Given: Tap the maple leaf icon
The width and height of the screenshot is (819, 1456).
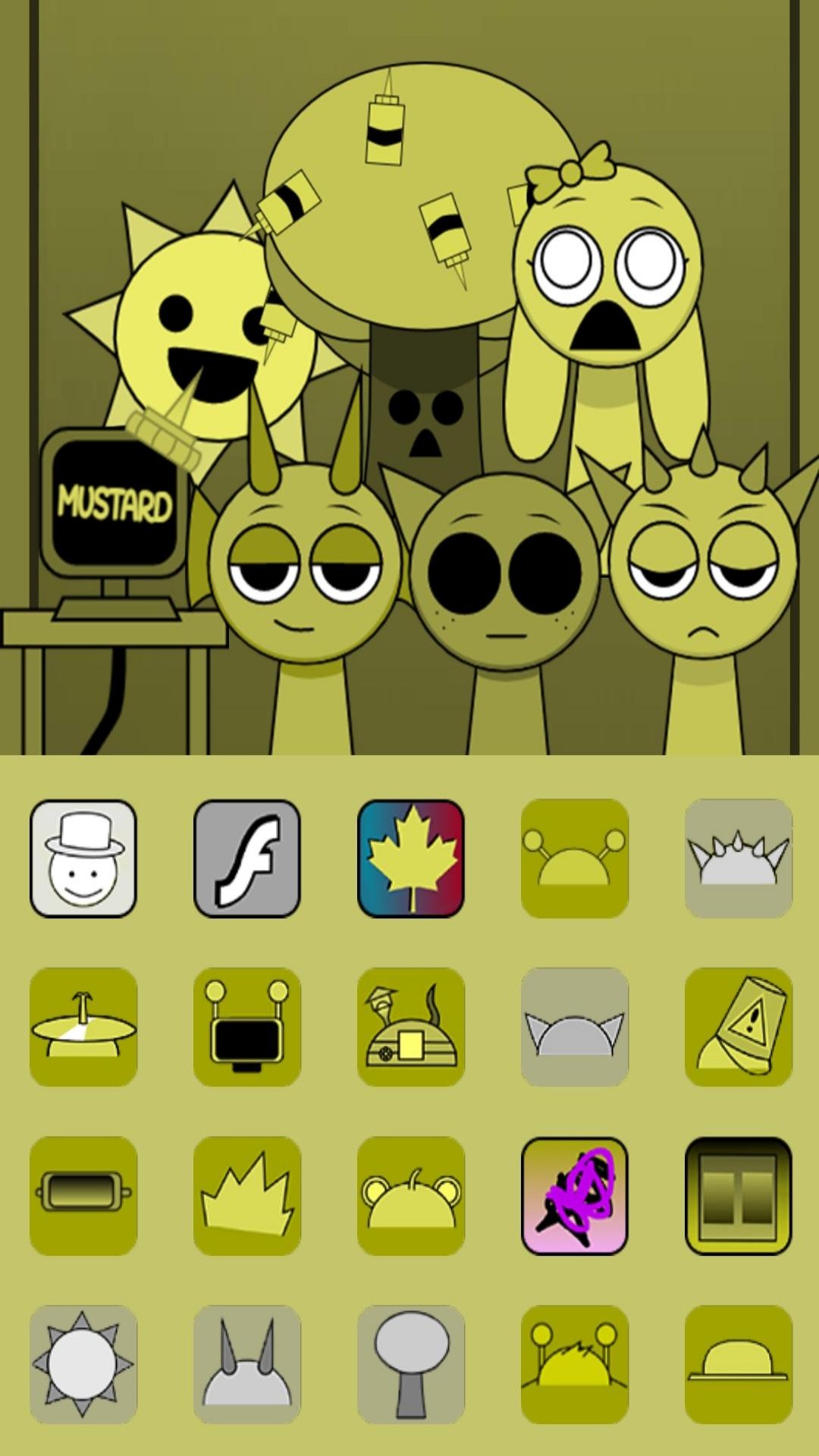Looking at the screenshot, I should coord(411,858).
